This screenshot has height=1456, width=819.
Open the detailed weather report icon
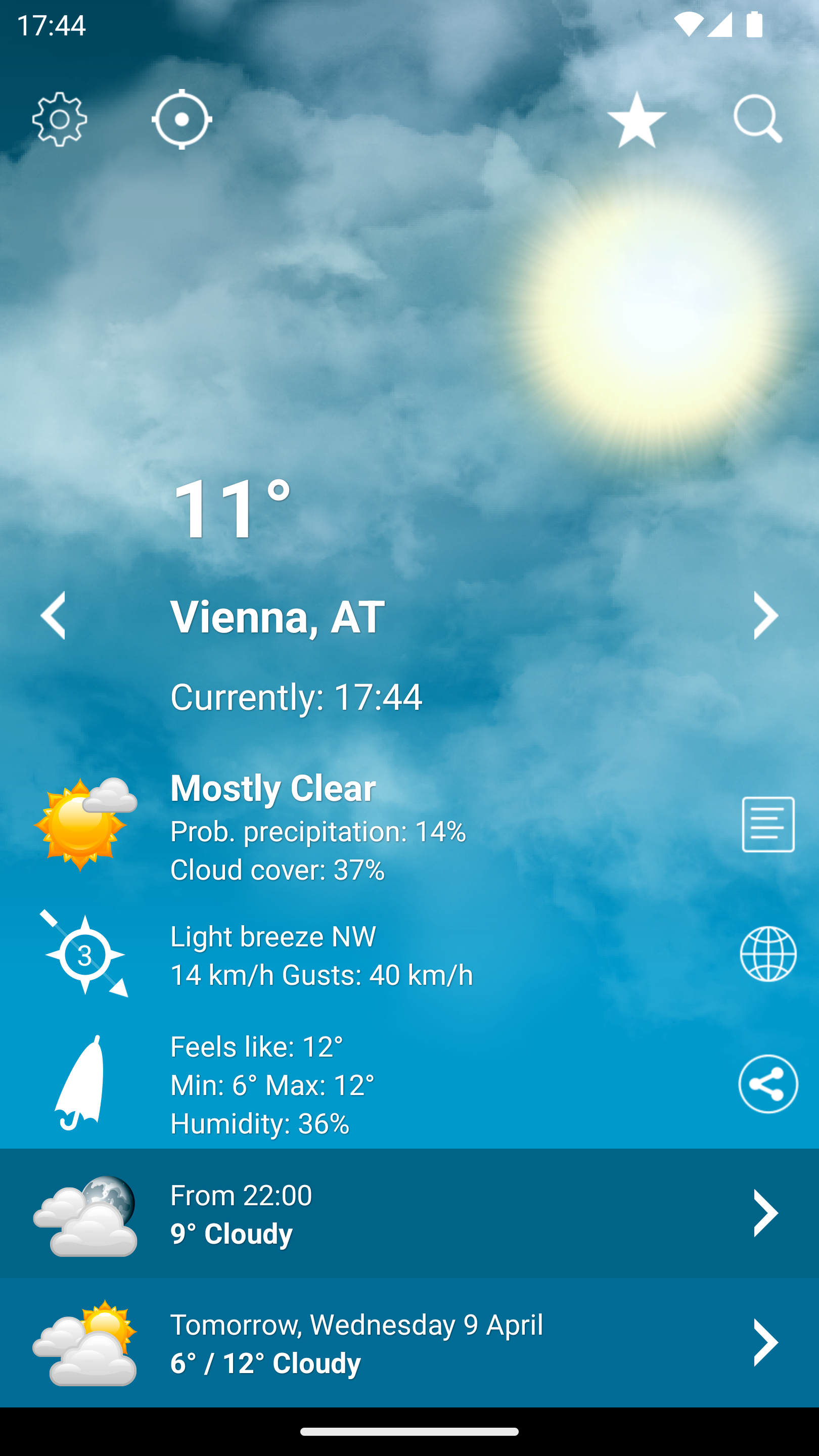[x=767, y=825]
